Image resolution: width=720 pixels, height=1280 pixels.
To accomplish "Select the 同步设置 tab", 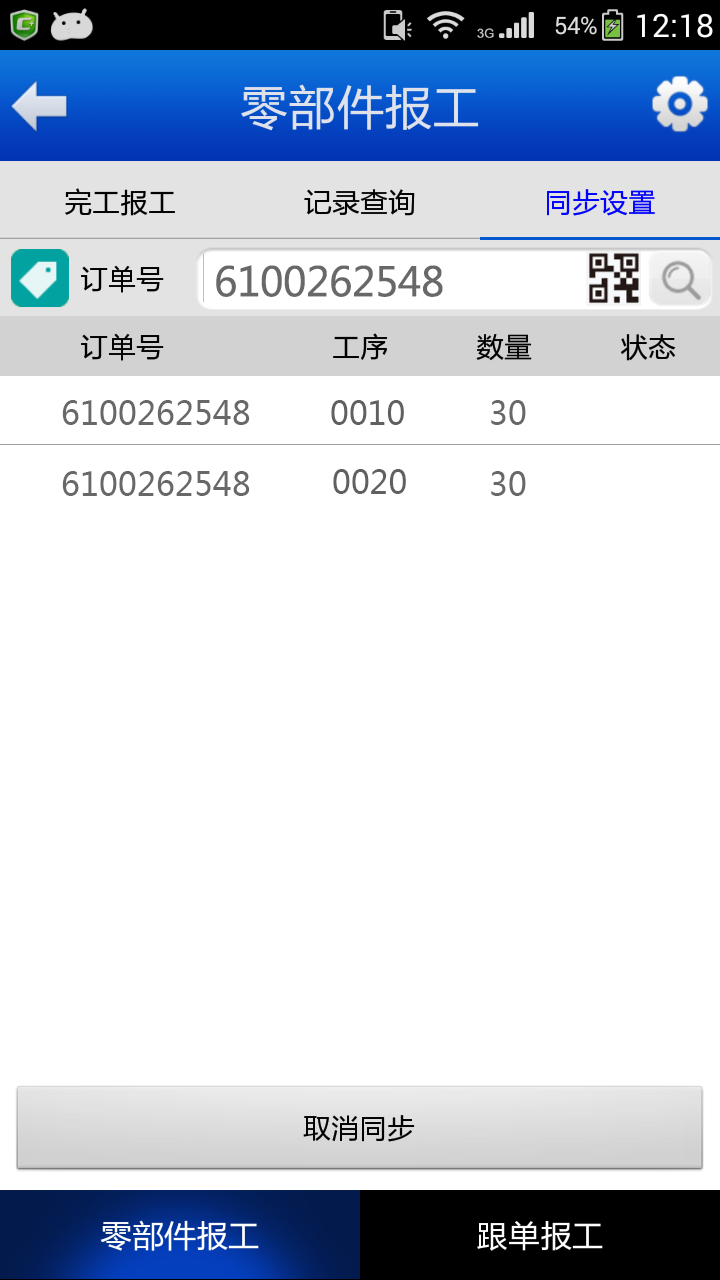I will (x=600, y=203).
